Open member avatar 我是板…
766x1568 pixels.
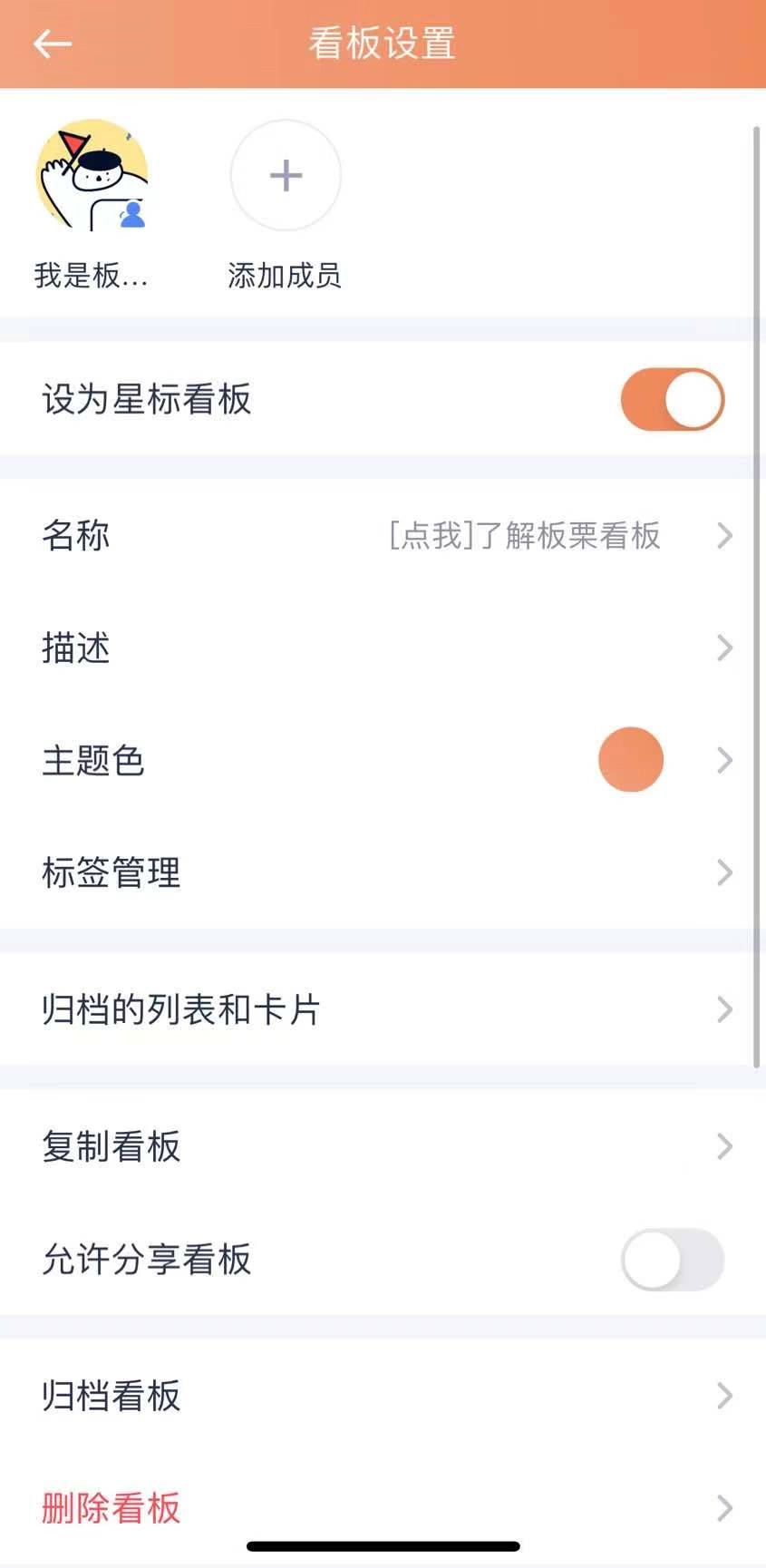tap(92, 175)
